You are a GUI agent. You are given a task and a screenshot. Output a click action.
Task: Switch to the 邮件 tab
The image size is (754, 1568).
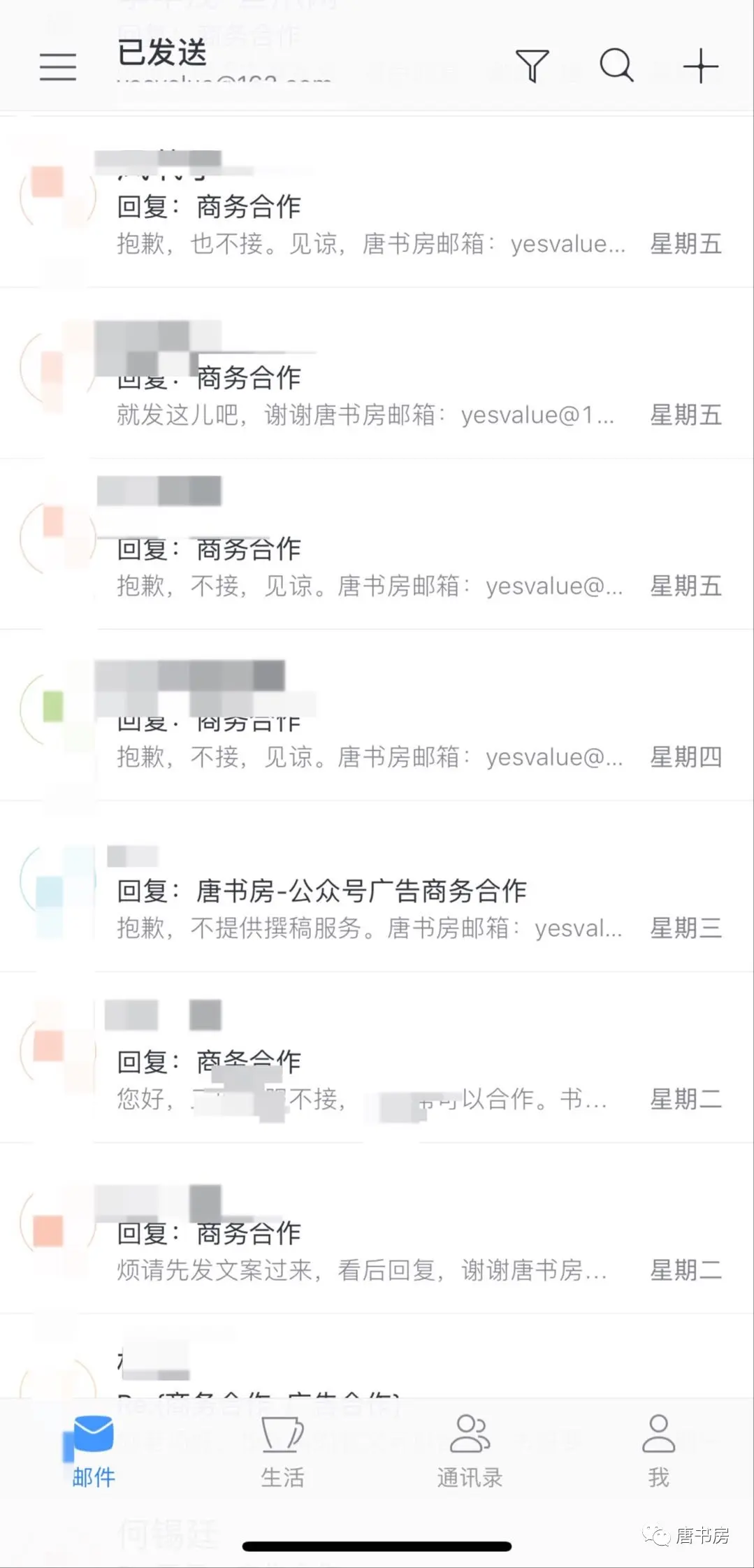point(94,1451)
